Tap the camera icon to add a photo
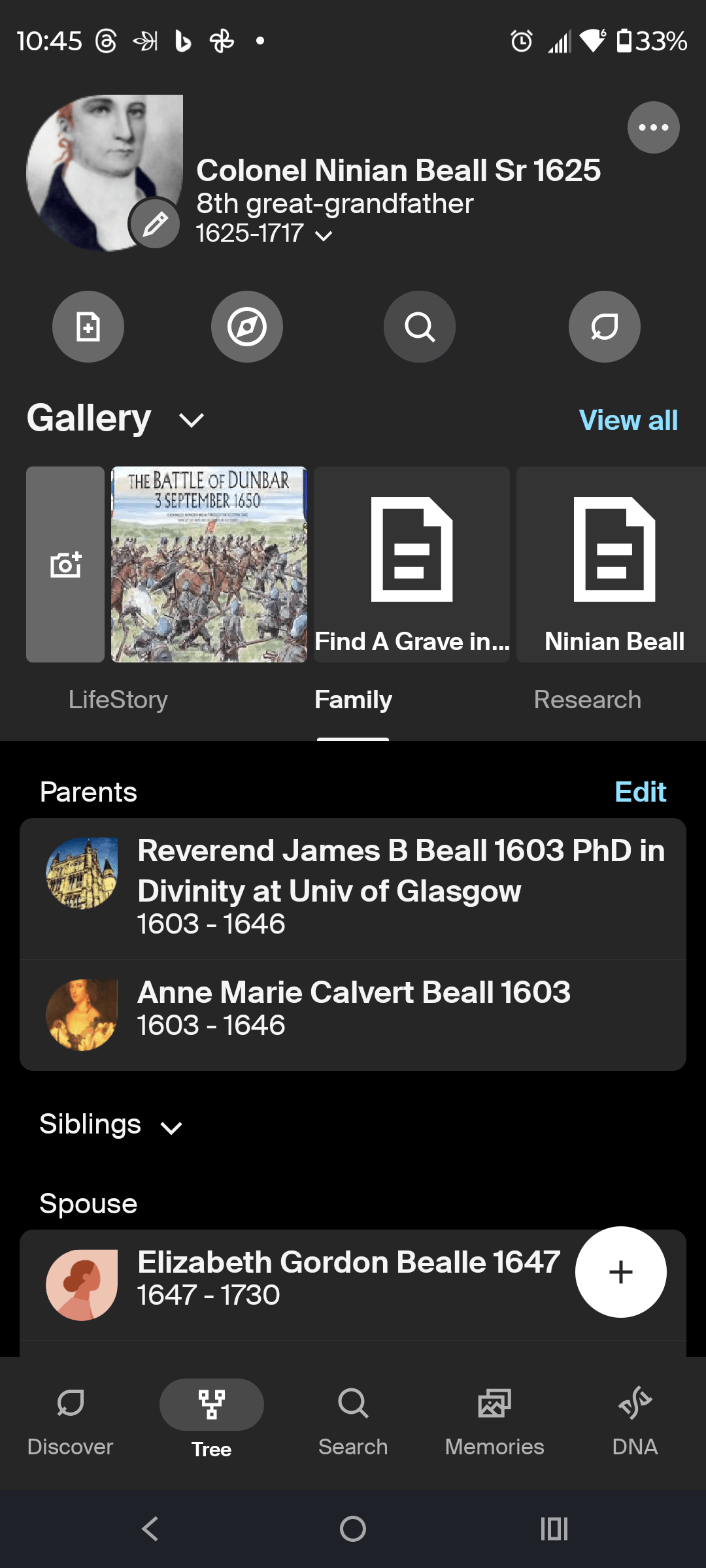The width and height of the screenshot is (706, 1568). (x=65, y=564)
